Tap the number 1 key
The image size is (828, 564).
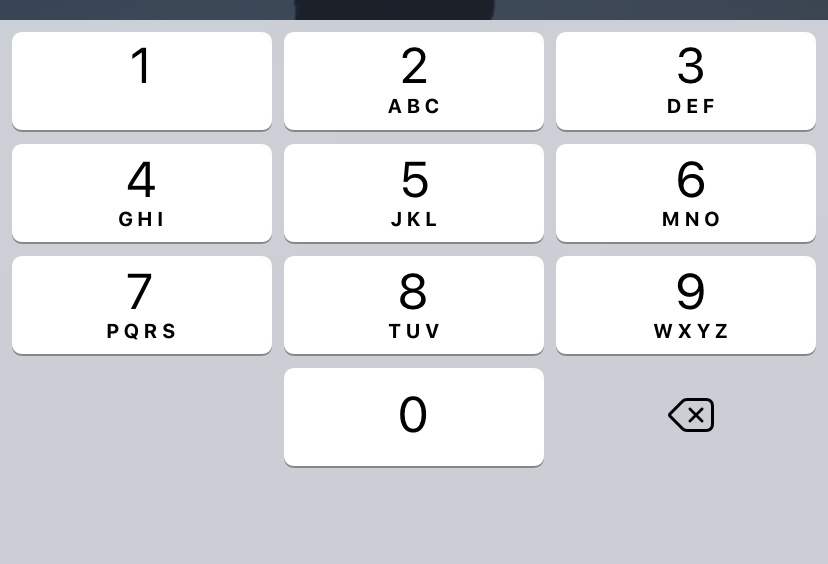[142, 81]
